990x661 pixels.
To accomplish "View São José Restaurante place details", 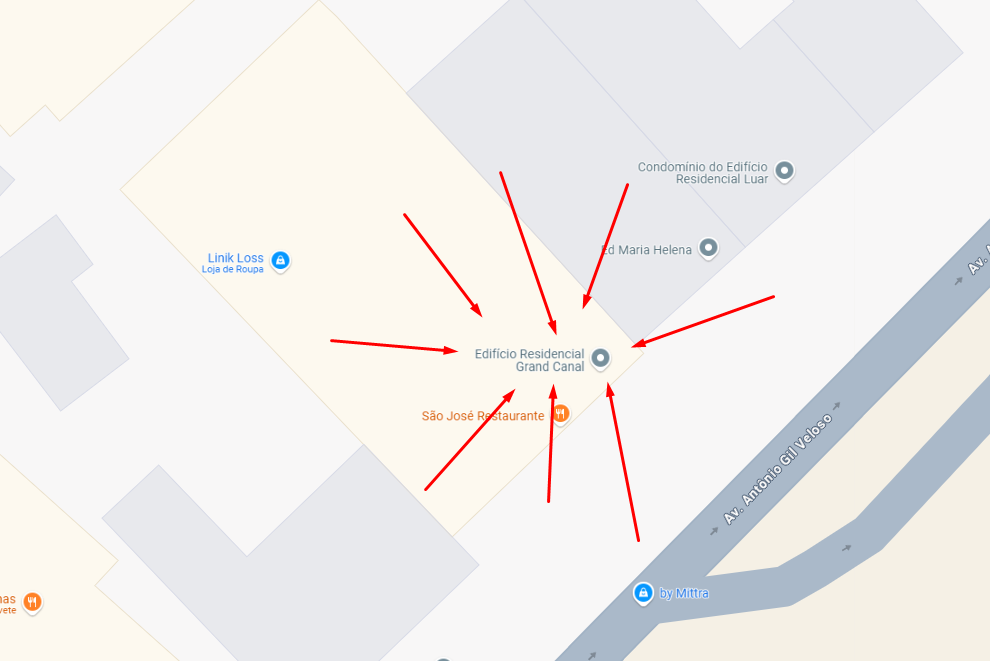I will click(561, 413).
